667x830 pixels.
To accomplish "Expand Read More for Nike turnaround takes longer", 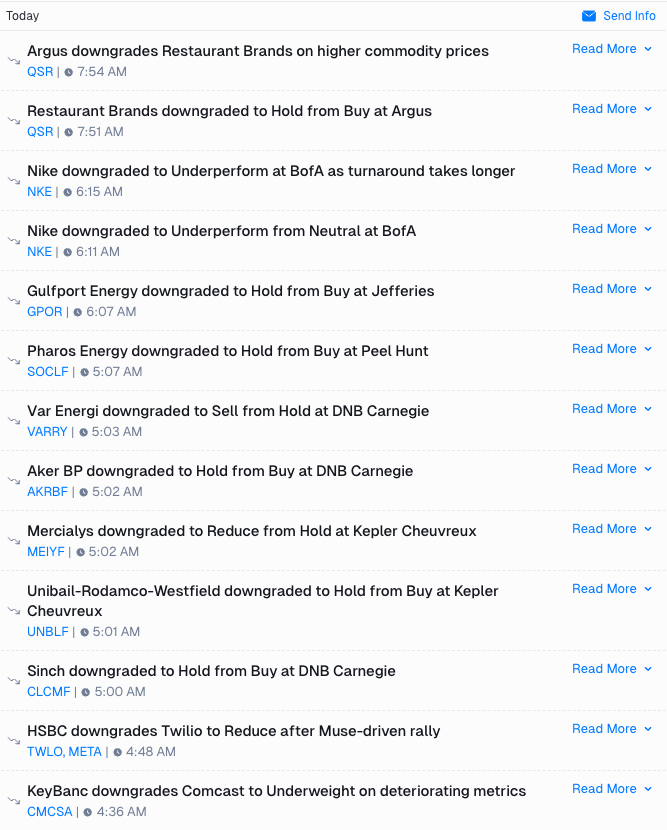I will tap(612, 169).
